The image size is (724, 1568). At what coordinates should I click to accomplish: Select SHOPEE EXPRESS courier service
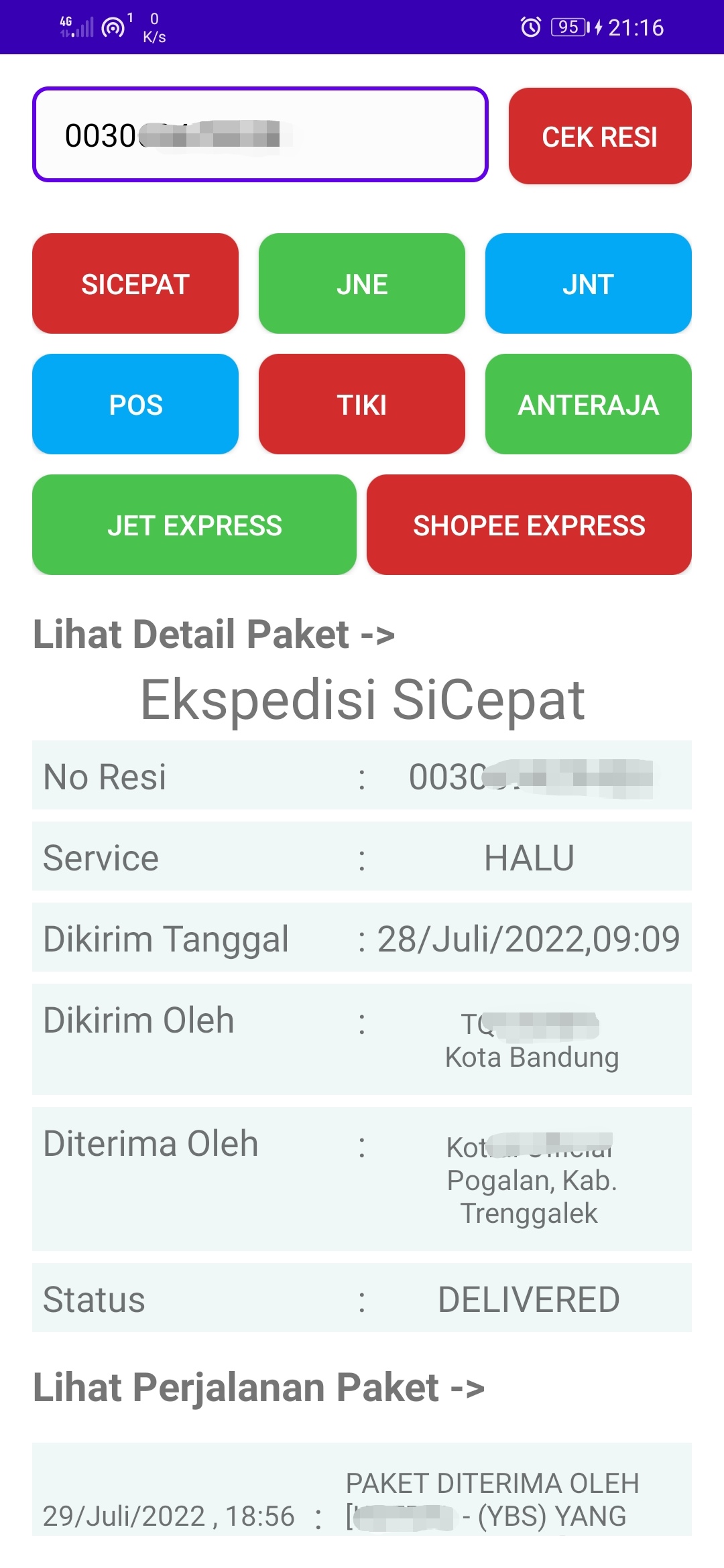[529, 525]
